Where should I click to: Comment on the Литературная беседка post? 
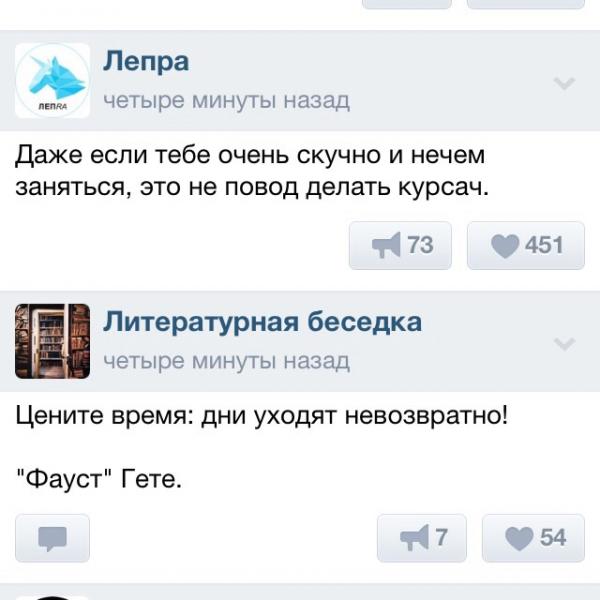pos(53,538)
